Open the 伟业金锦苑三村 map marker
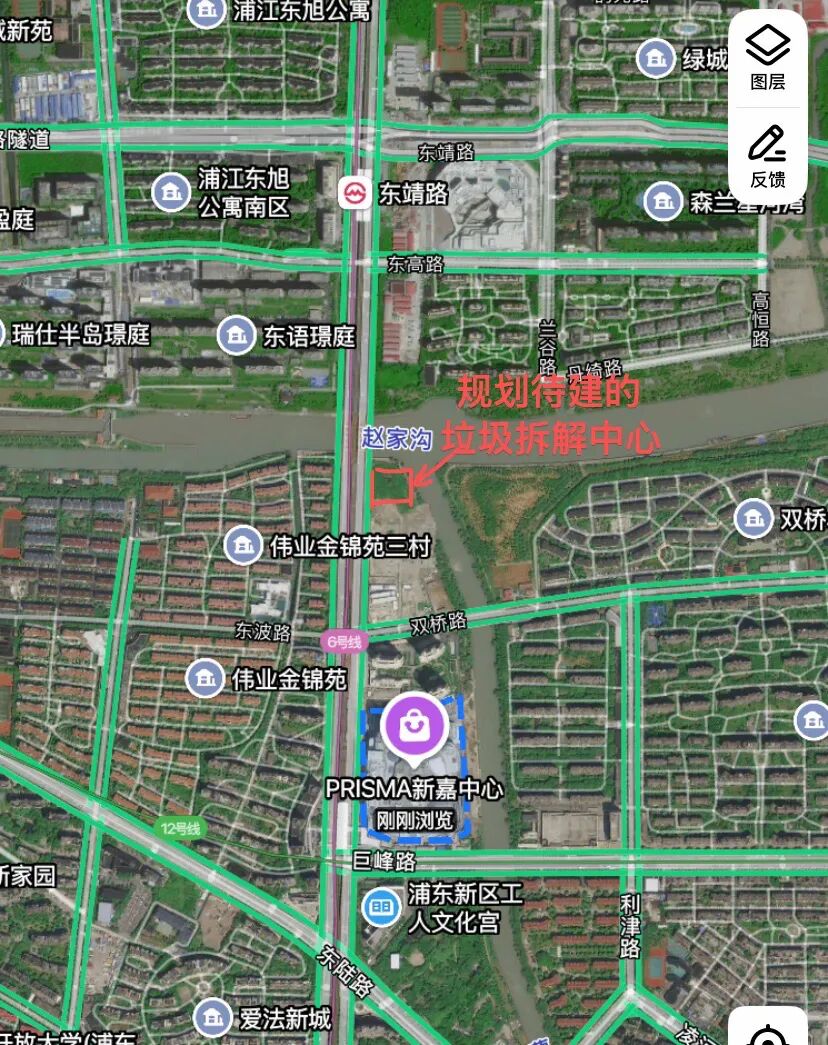Screen dimensions: 828x1045 coord(243,546)
